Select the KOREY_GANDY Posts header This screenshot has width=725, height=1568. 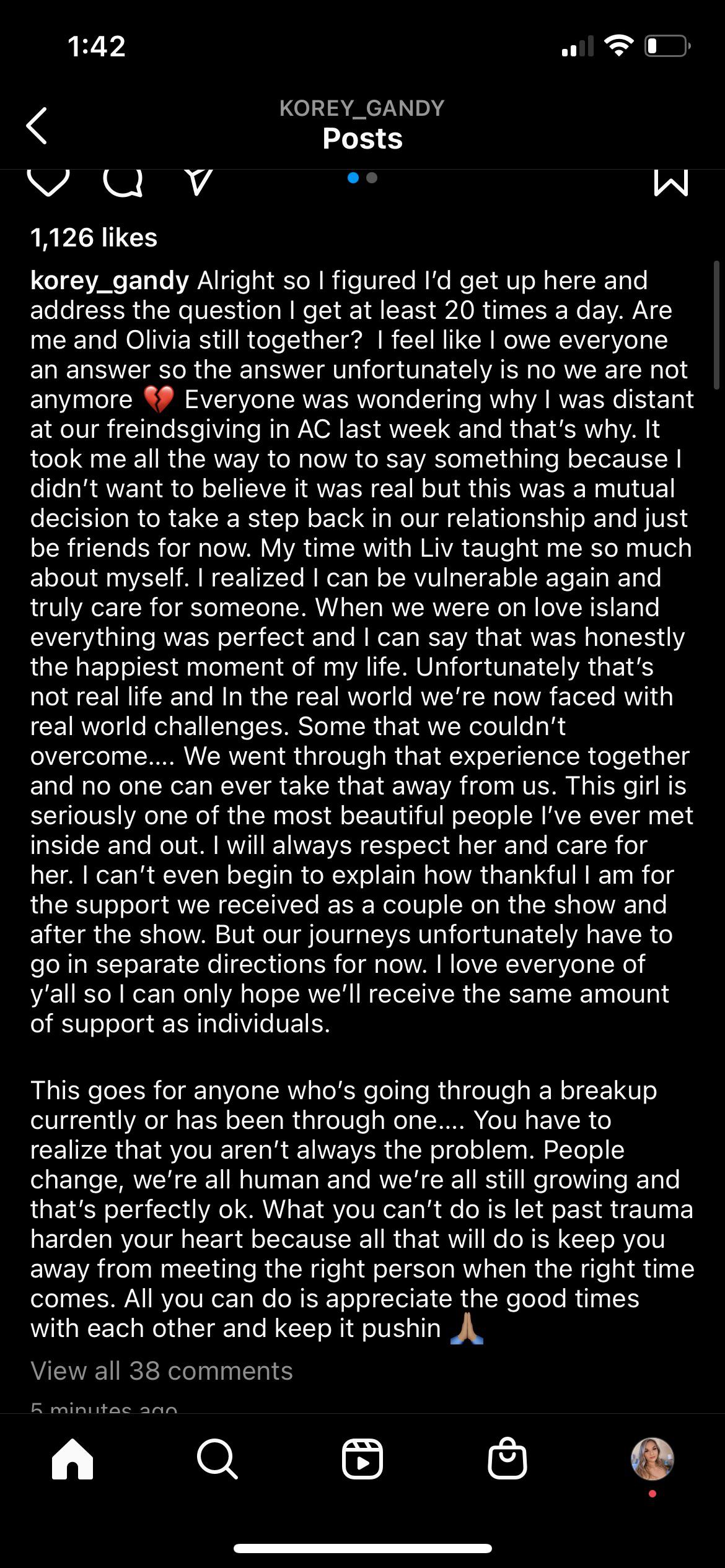pyautogui.click(x=362, y=124)
